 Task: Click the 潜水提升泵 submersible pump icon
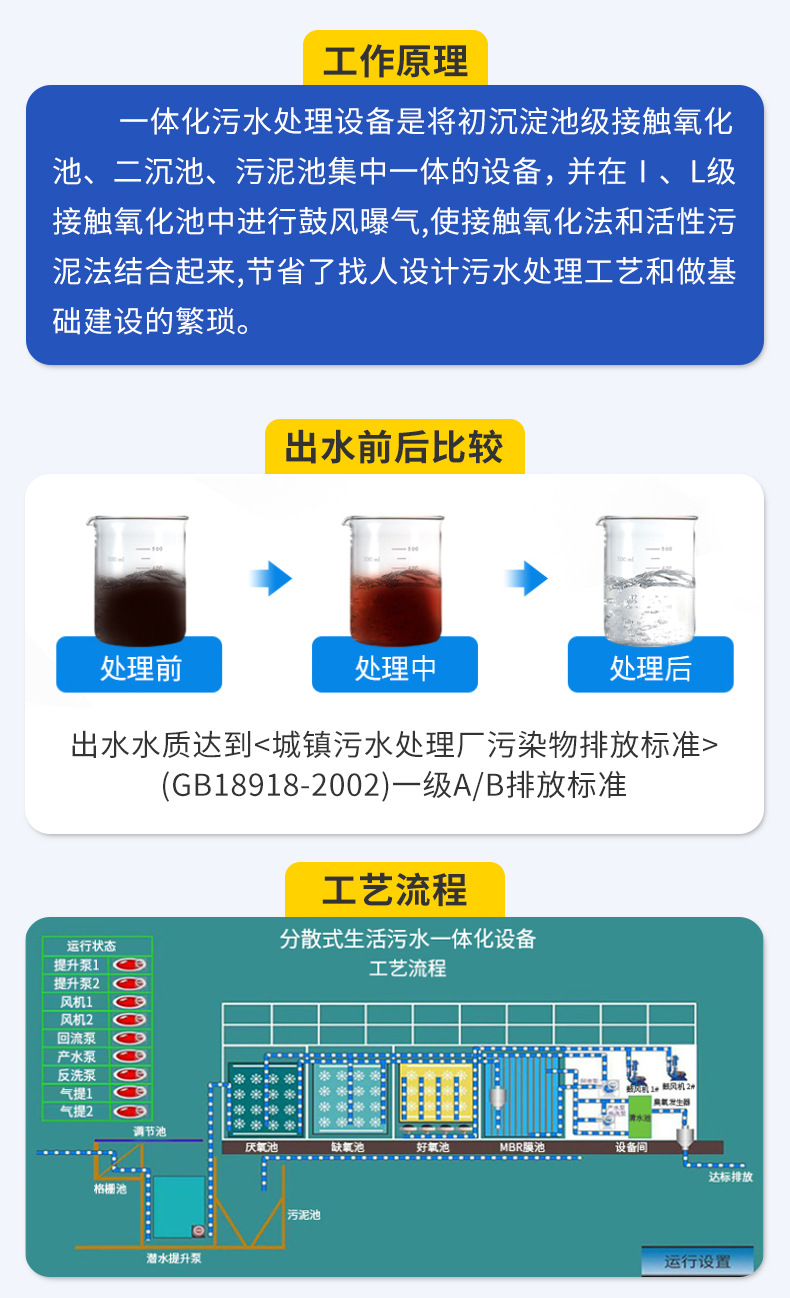(x=199, y=1230)
